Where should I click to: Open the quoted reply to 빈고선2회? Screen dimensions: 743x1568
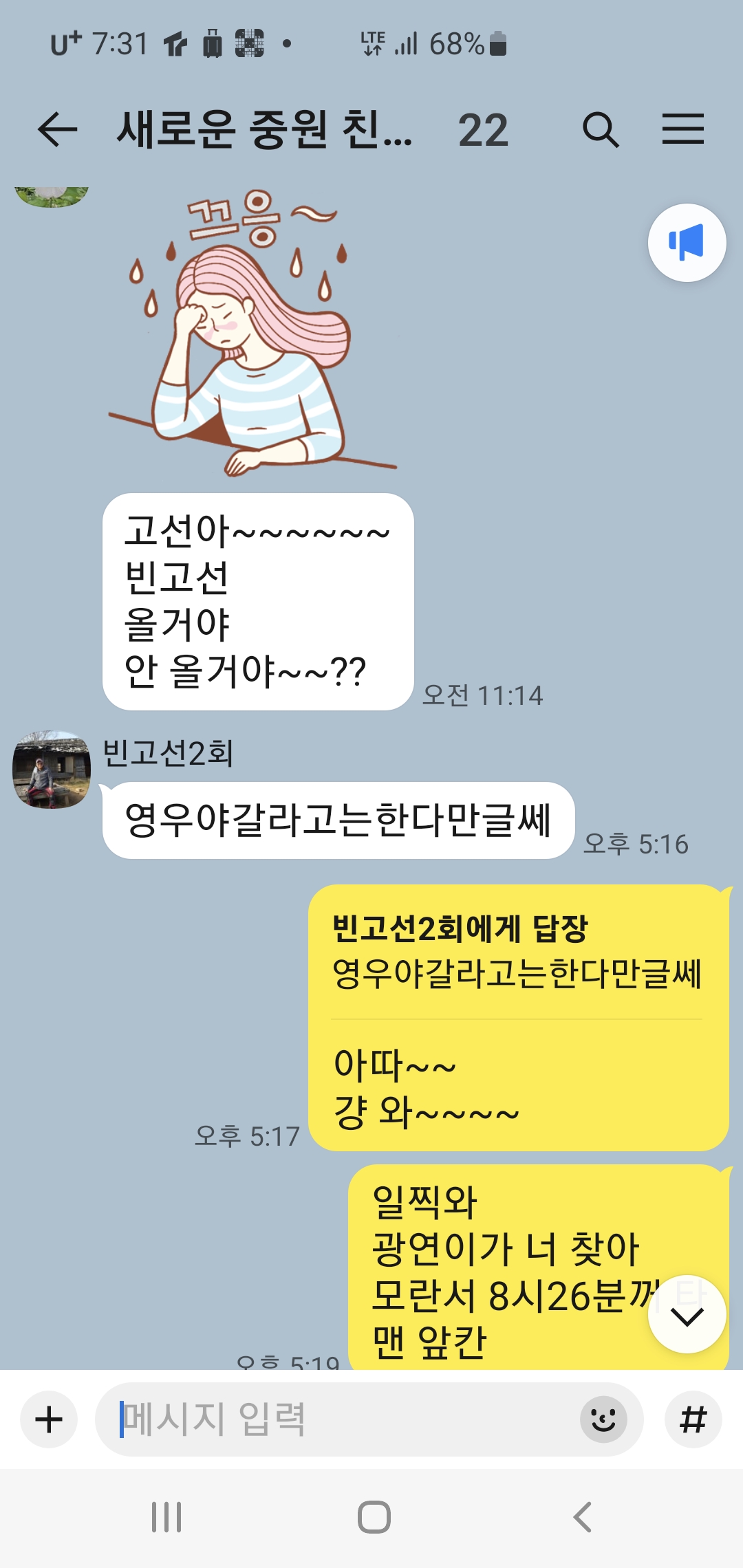click(516, 952)
